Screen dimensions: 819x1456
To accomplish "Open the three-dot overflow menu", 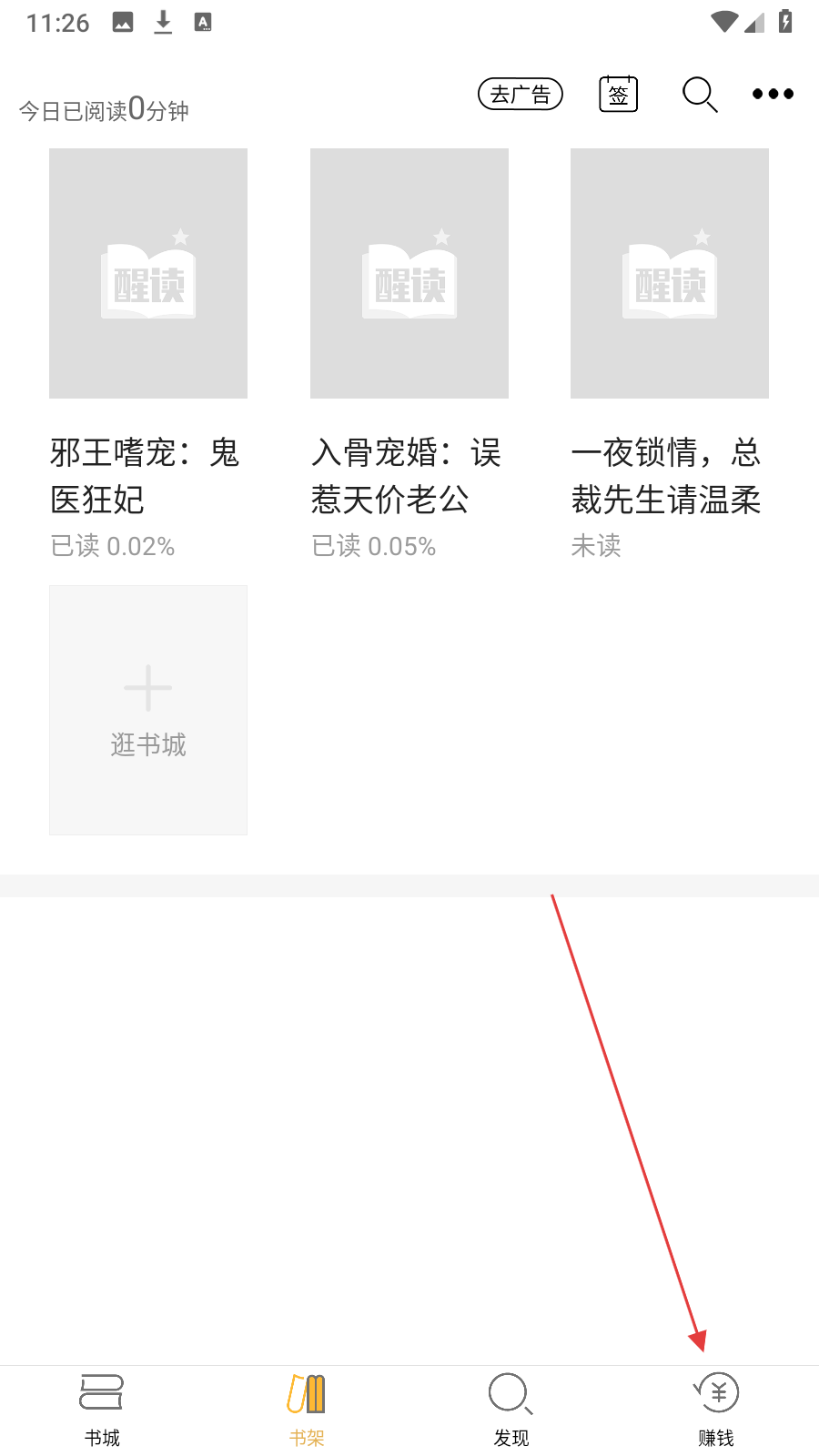I will (773, 94).
